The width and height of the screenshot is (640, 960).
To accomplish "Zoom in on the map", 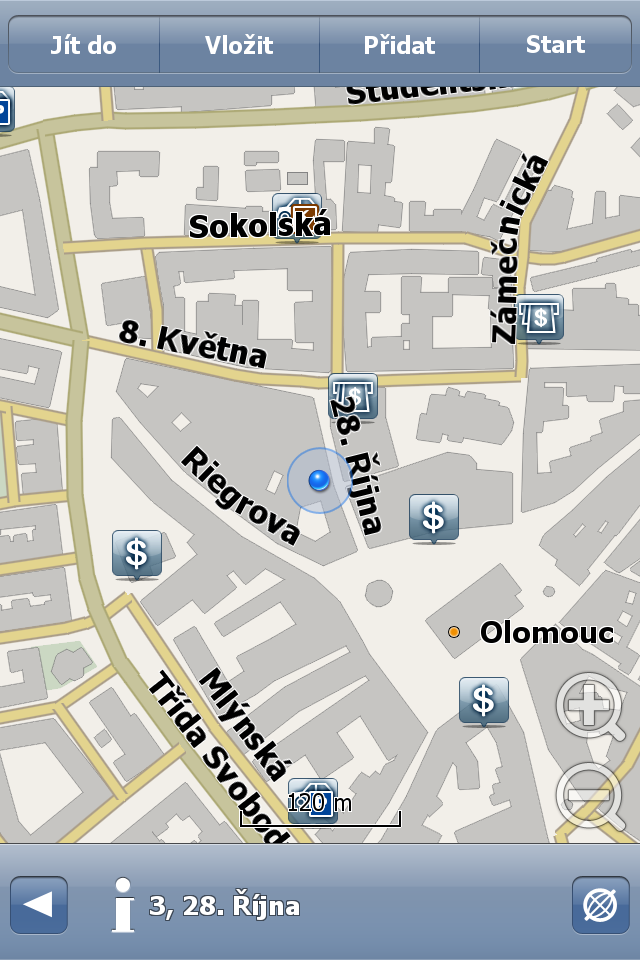I will click(x=589, y=706).
